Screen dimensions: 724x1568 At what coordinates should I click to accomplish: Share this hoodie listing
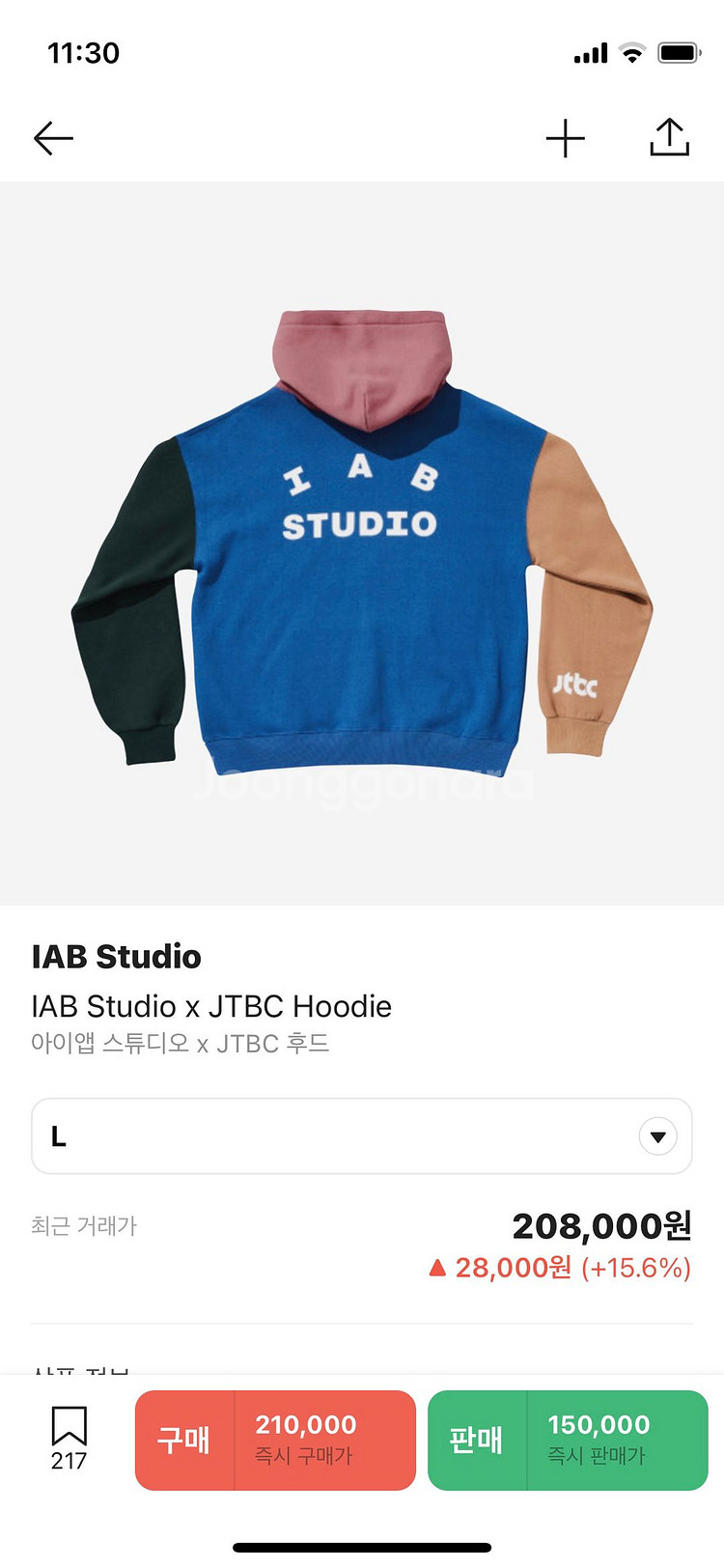[x=669, y=138]
